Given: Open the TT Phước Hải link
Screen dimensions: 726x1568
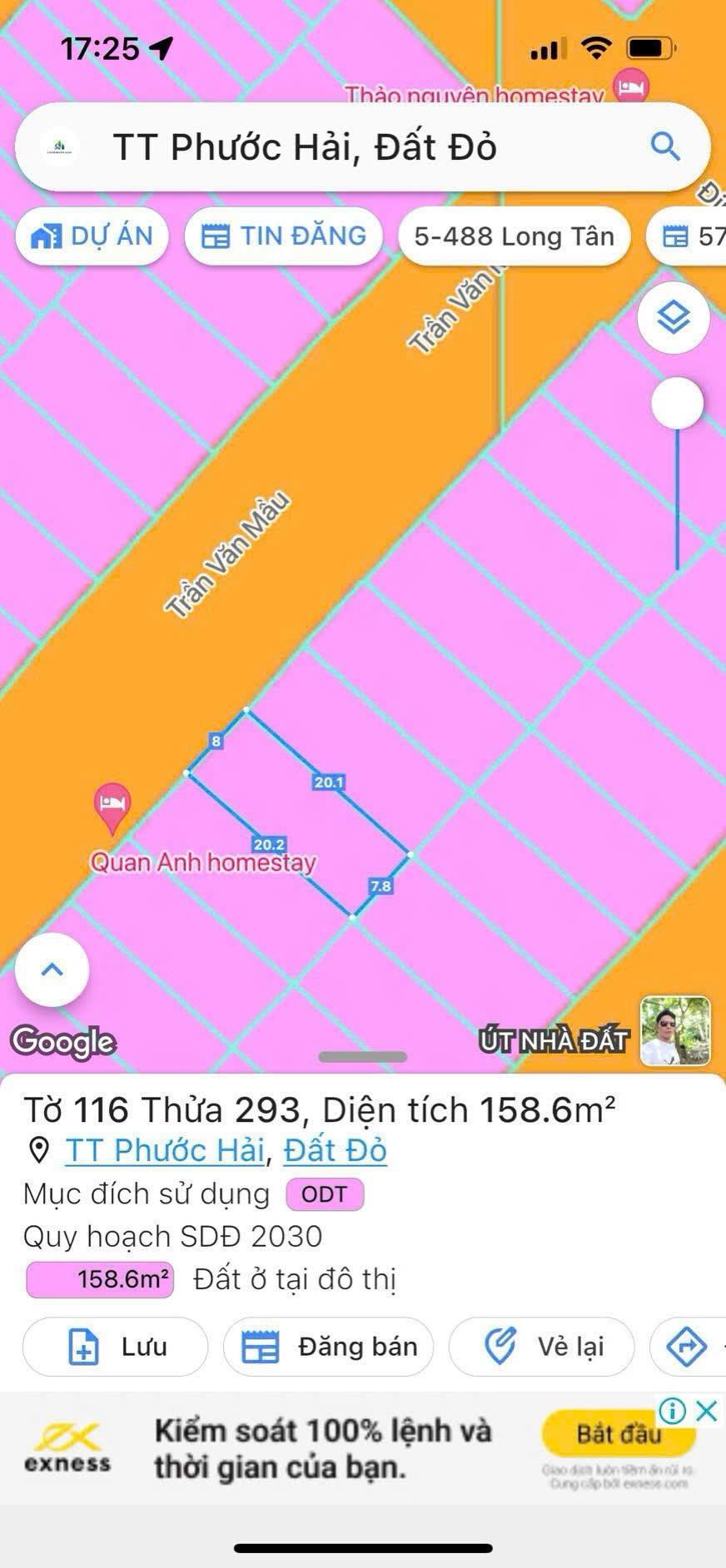Looking at the screenshot, I should [165, 1150].
